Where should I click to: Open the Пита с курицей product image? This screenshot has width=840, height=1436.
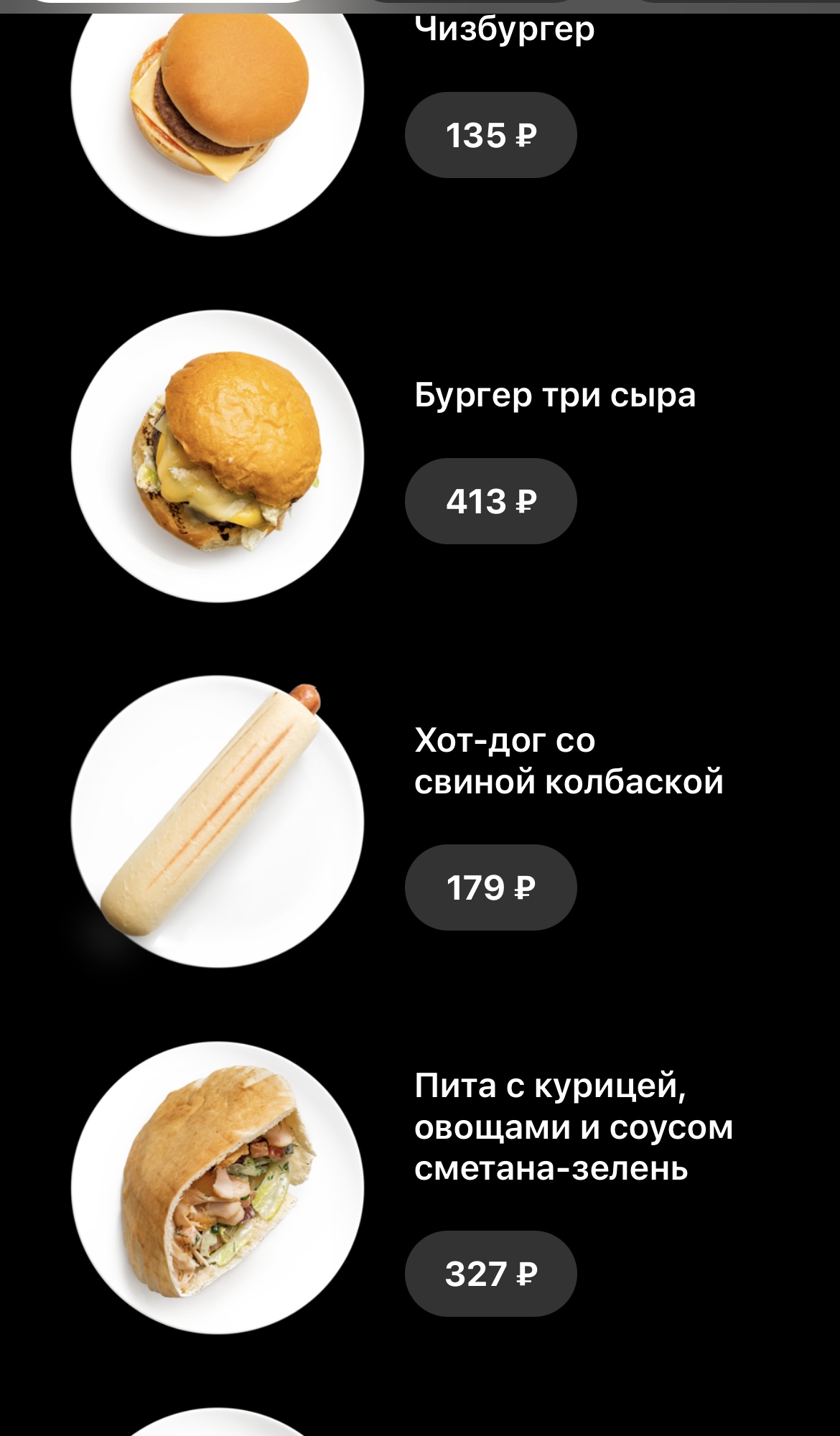(x=218, y=1188)
